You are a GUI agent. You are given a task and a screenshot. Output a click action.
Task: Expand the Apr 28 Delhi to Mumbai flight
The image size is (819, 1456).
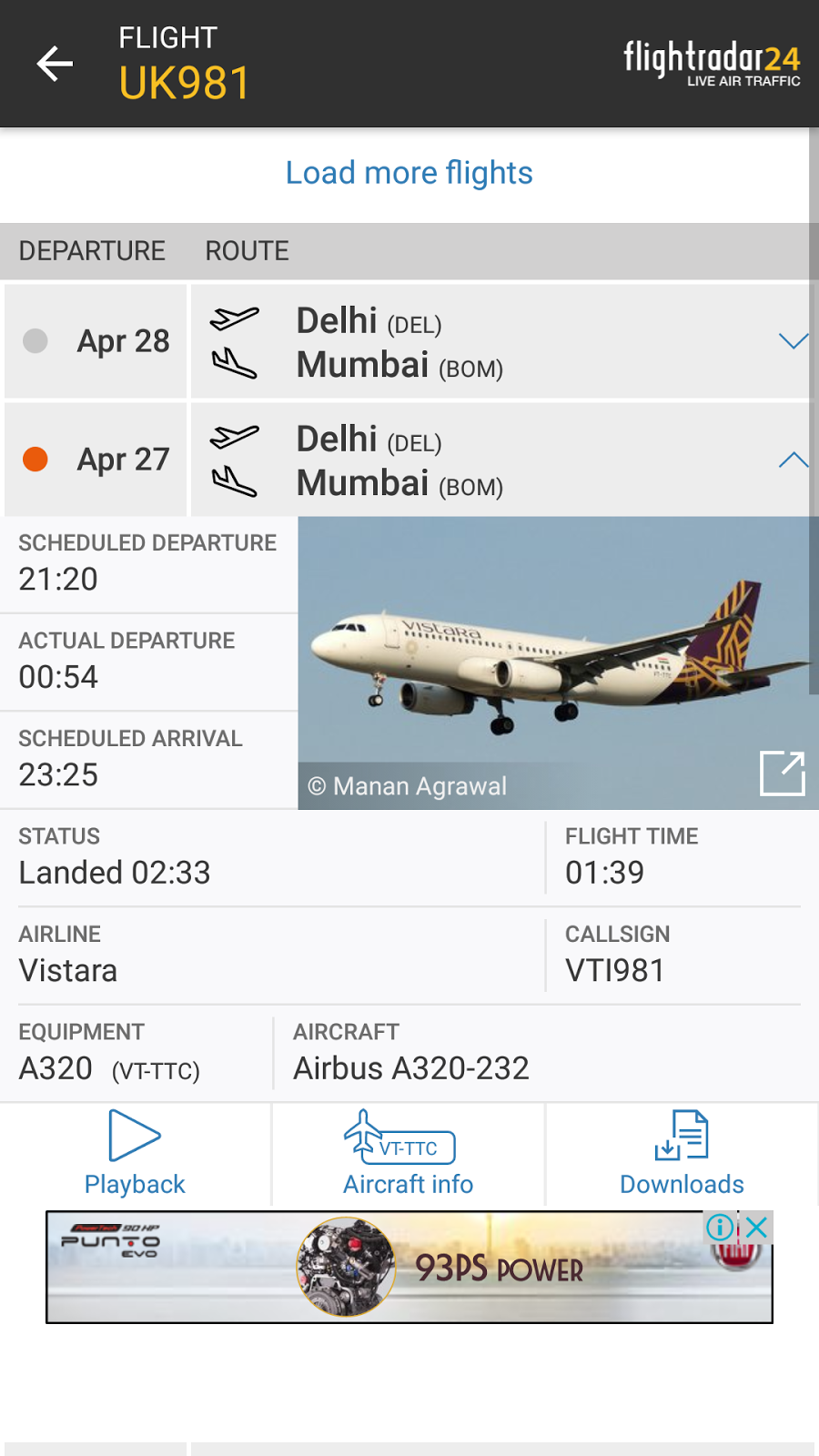793,341
